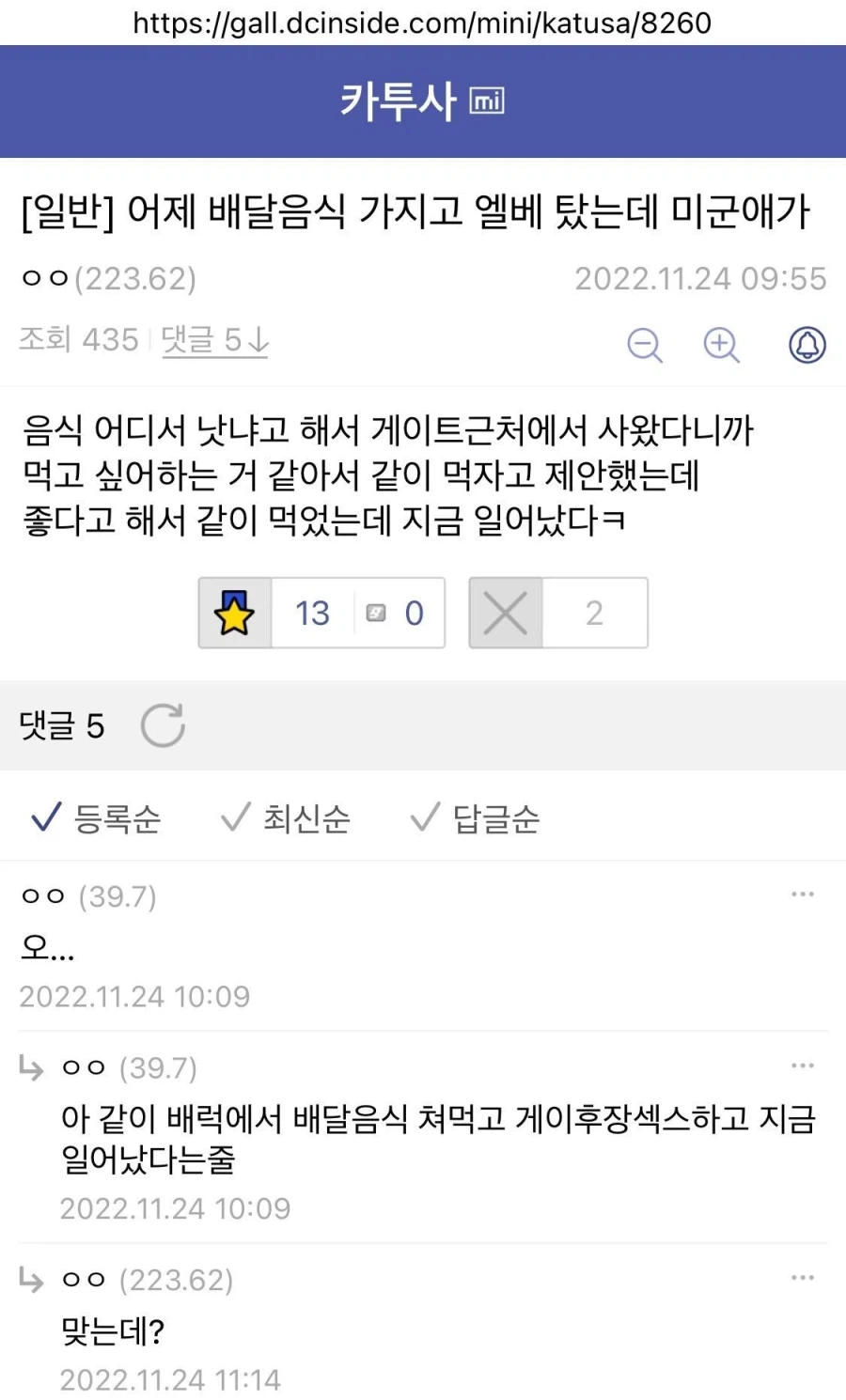
Task: Zoom in the post text size
Action: 722,345
